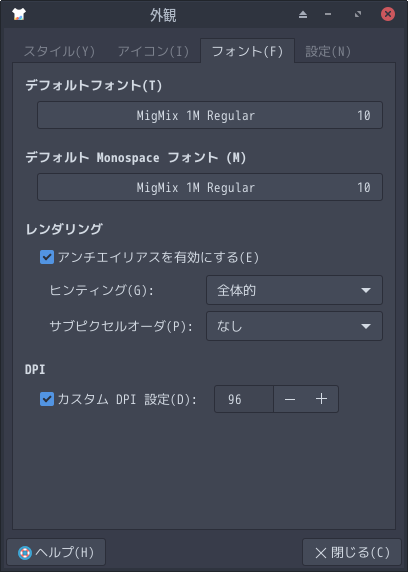Tap the 閉じる(C) button
Screen dimensions: 408x572
pos(352,552)
